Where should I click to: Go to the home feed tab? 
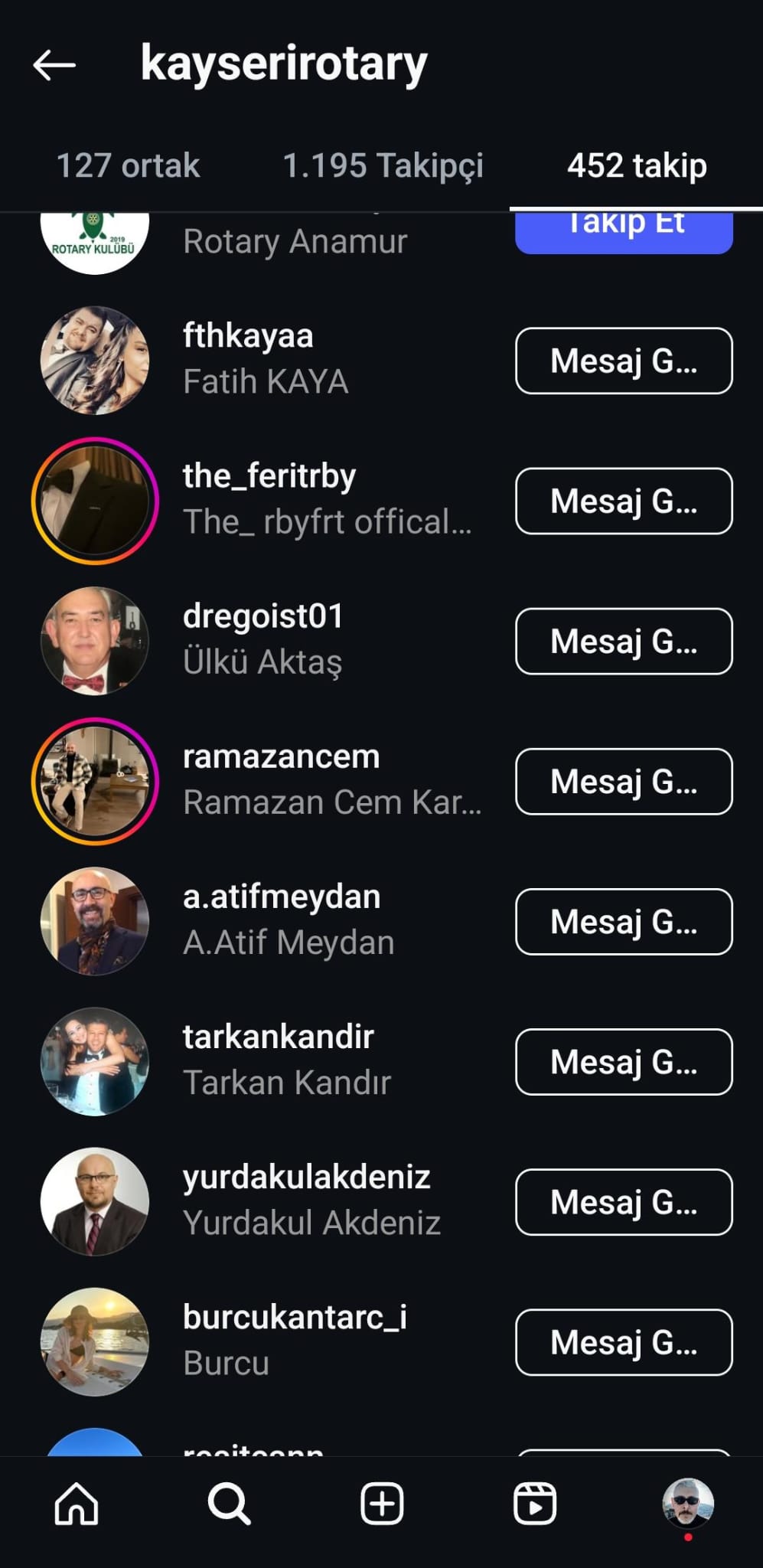pyautogui.click(x=77, y=1504)
